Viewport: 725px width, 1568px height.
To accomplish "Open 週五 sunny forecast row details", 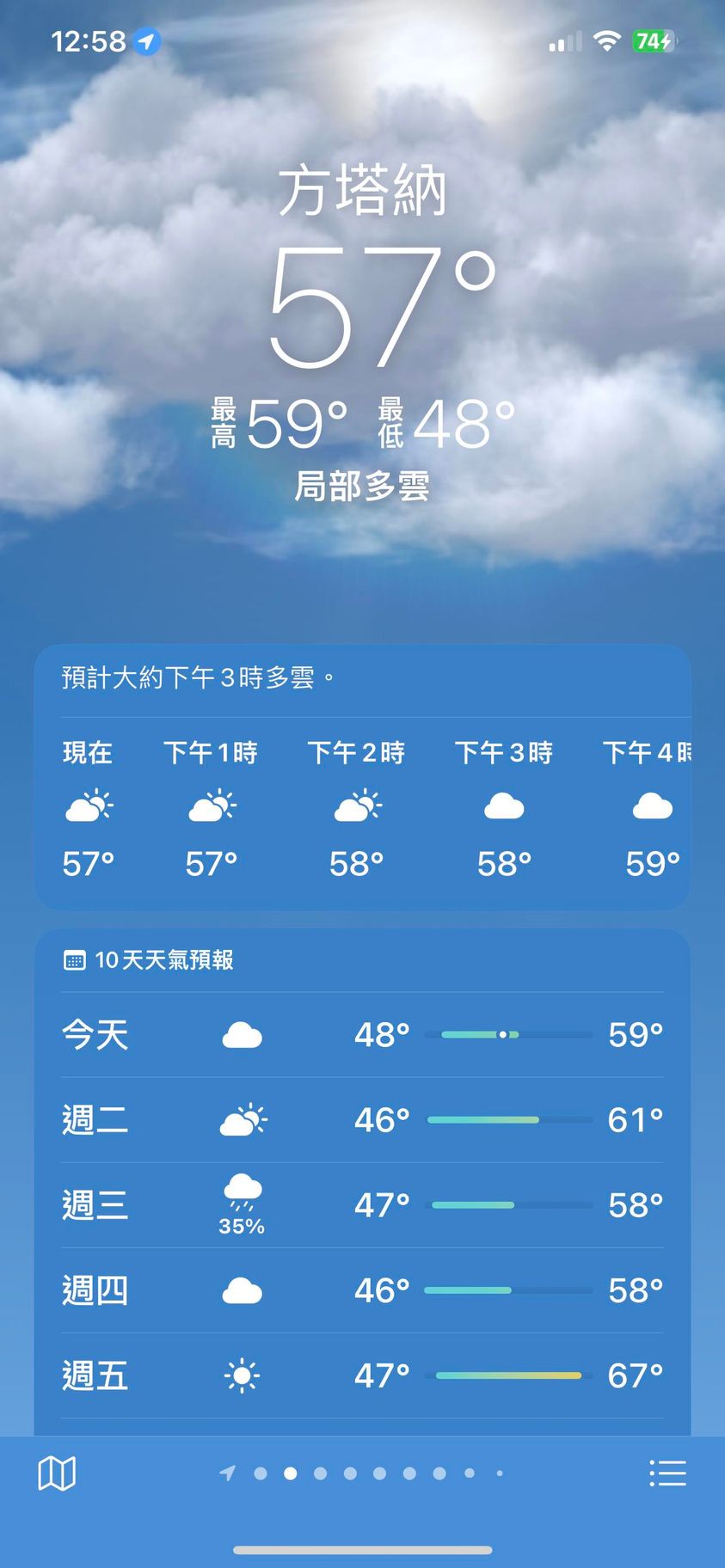I will tap(362, 1375).
